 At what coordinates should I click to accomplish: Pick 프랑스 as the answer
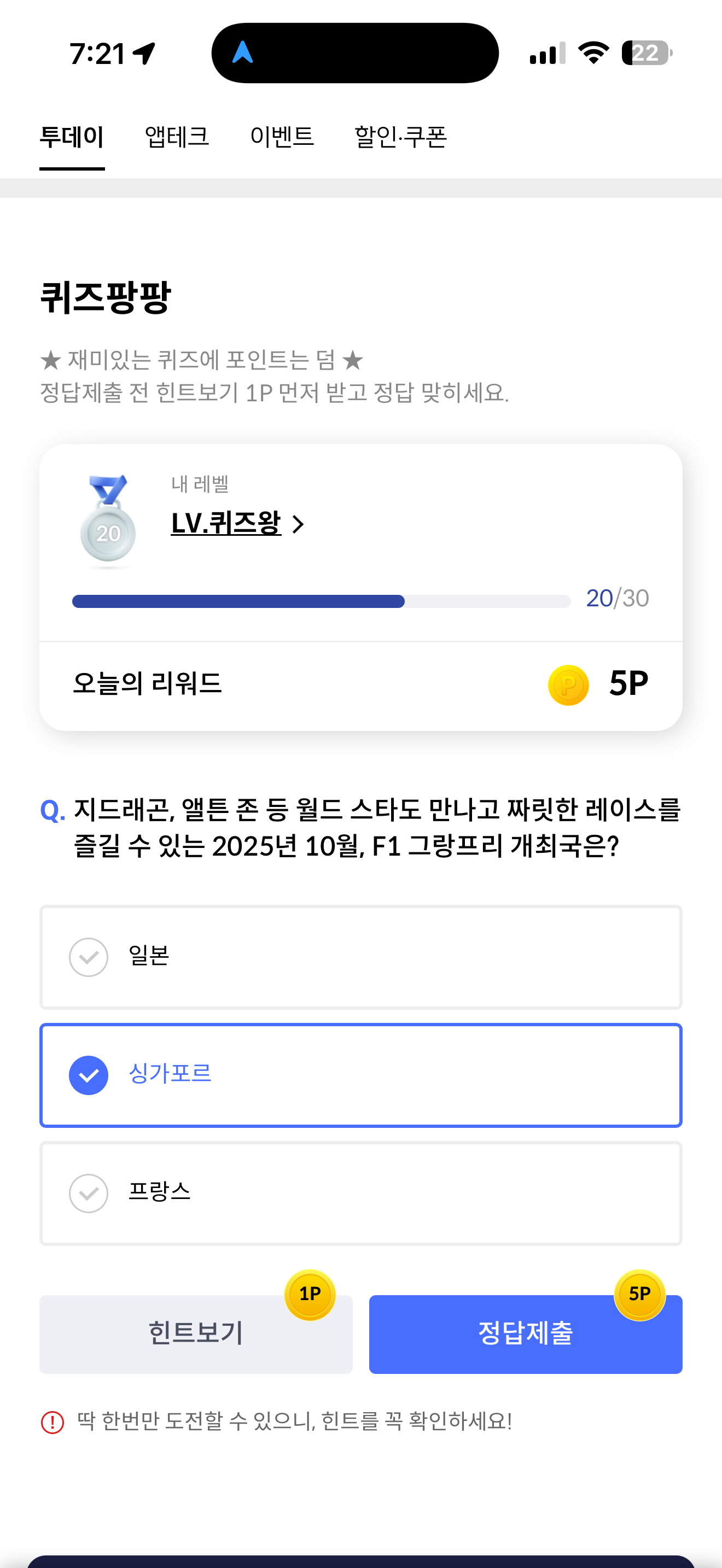(361, 1193)
